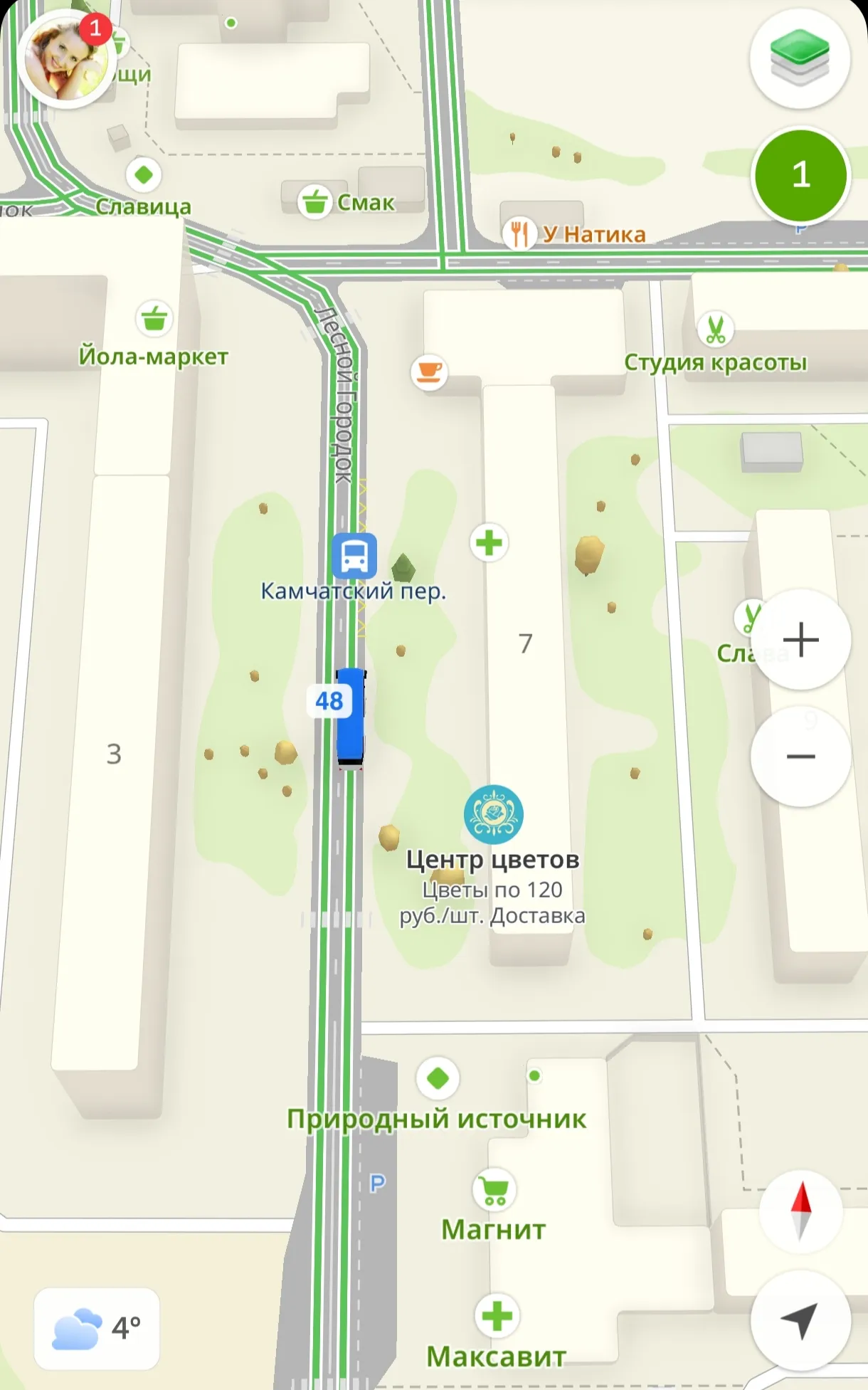Image resolution: width=868 pixels, height=1390 pixels.
Task: Zoom in with the plus button
Action: [x=800, y=639]
